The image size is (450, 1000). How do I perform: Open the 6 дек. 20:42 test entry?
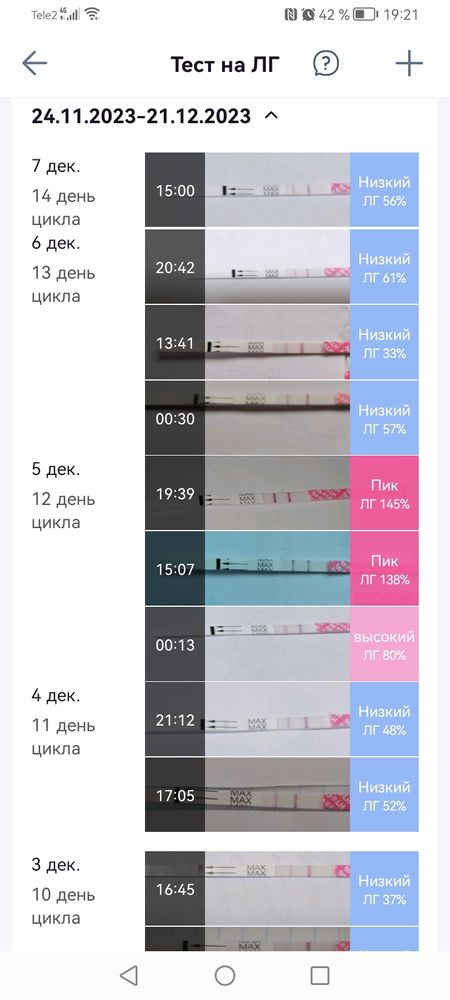coord(282,267)
